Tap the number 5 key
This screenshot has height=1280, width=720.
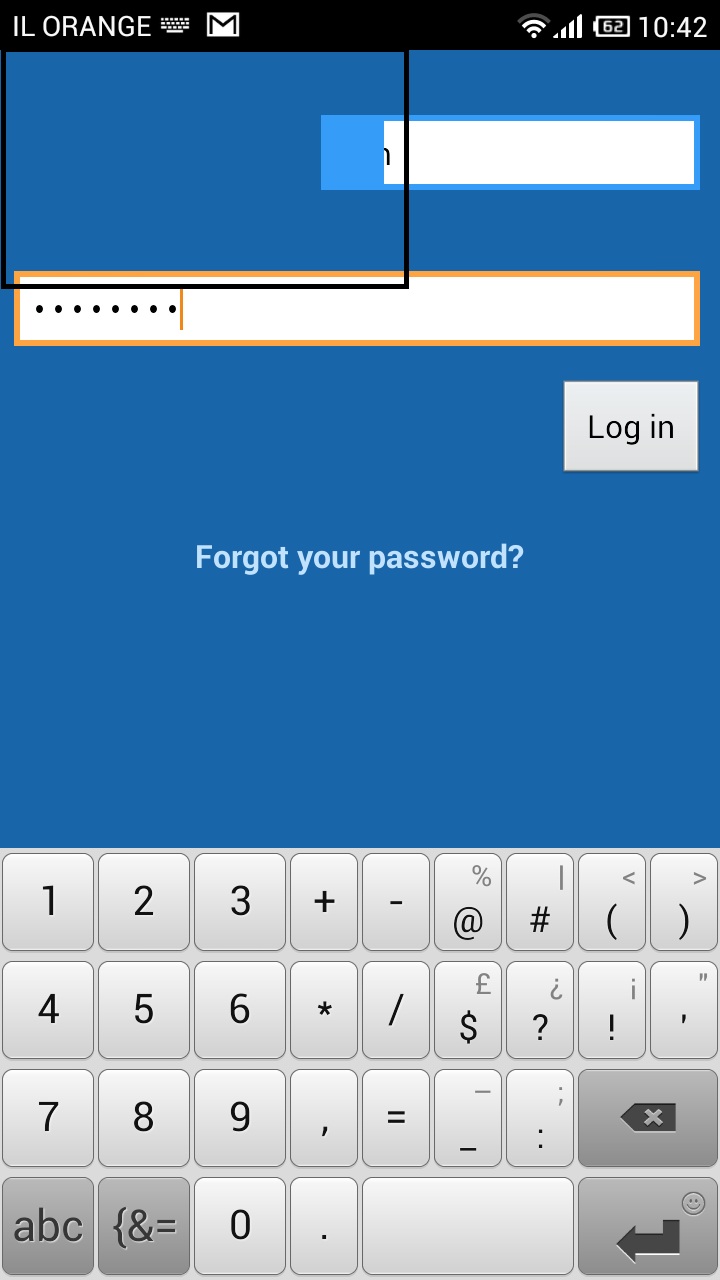(144, 1010)
